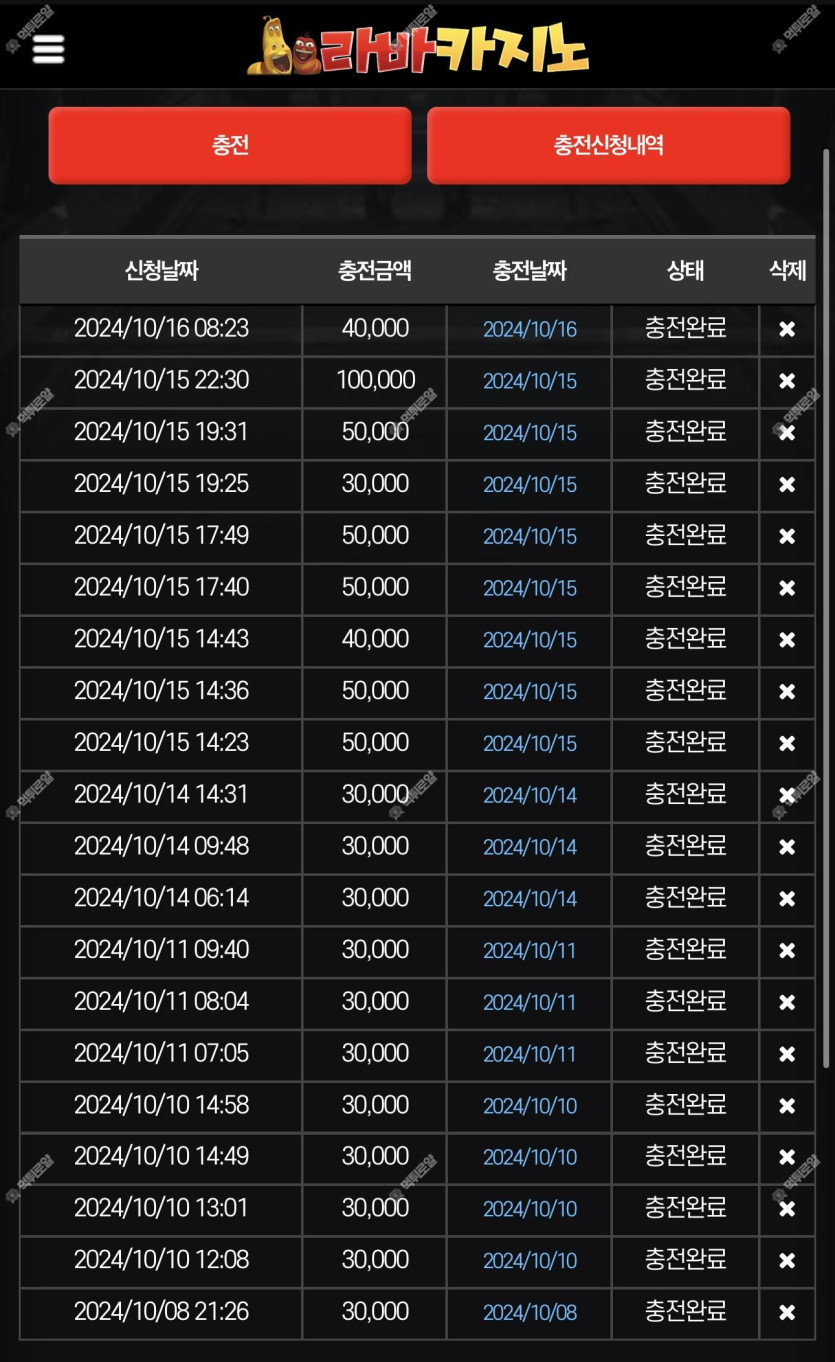The width and height of the screenshot is (835, 1362).
Task: Delete the 2024/10/11 08:04 row
Action: pos(787,1002)
